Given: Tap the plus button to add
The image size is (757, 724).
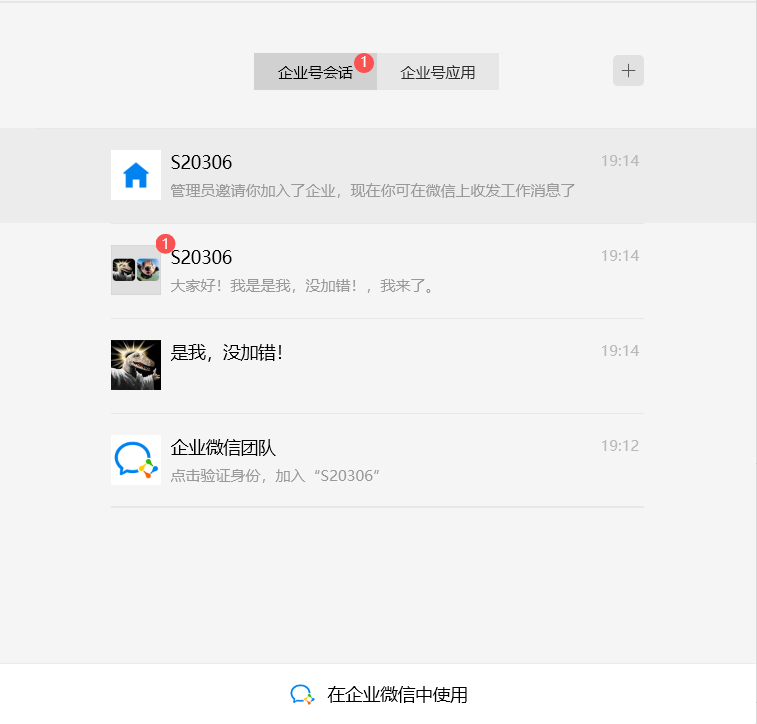Looking at the screenshot, I should (628, 71).
